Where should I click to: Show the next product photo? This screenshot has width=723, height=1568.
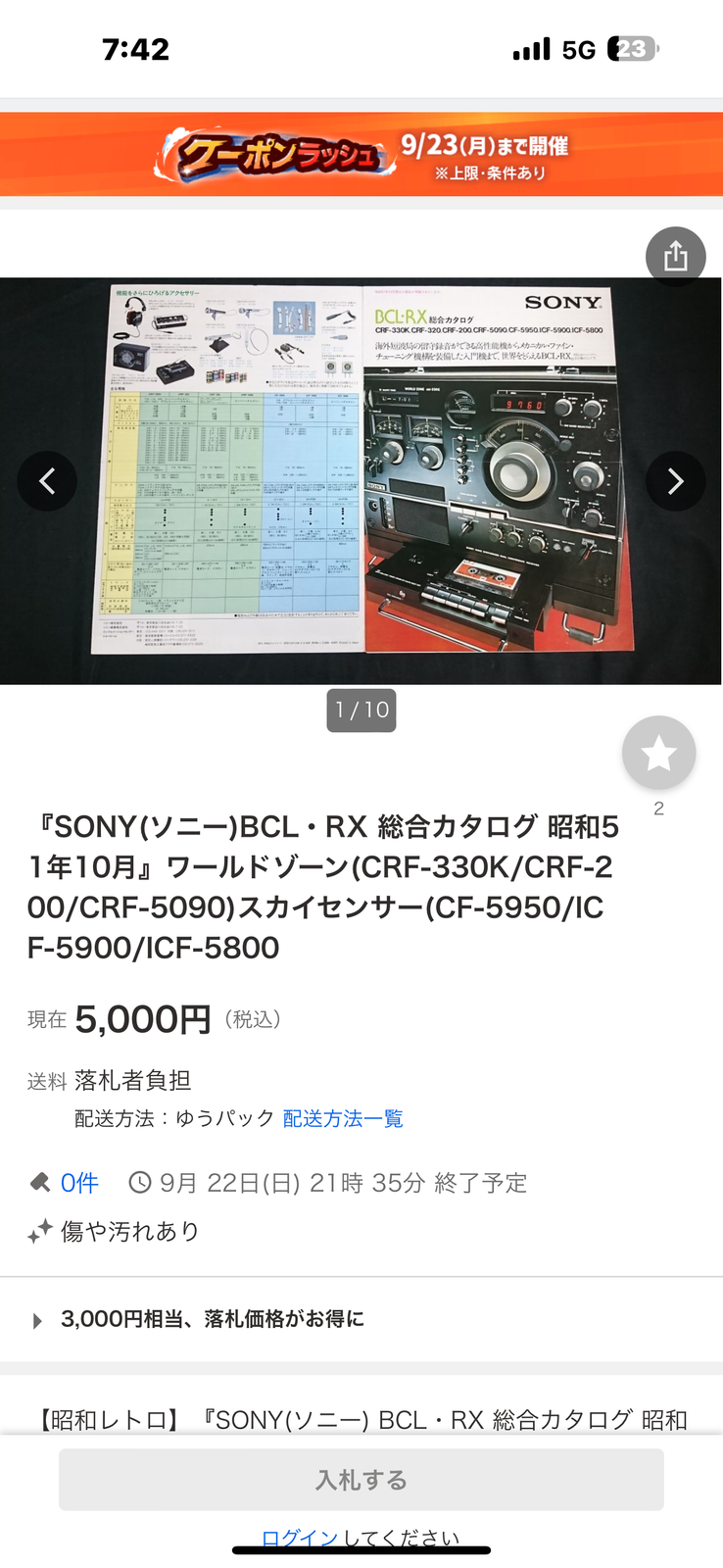pos(676,481)
